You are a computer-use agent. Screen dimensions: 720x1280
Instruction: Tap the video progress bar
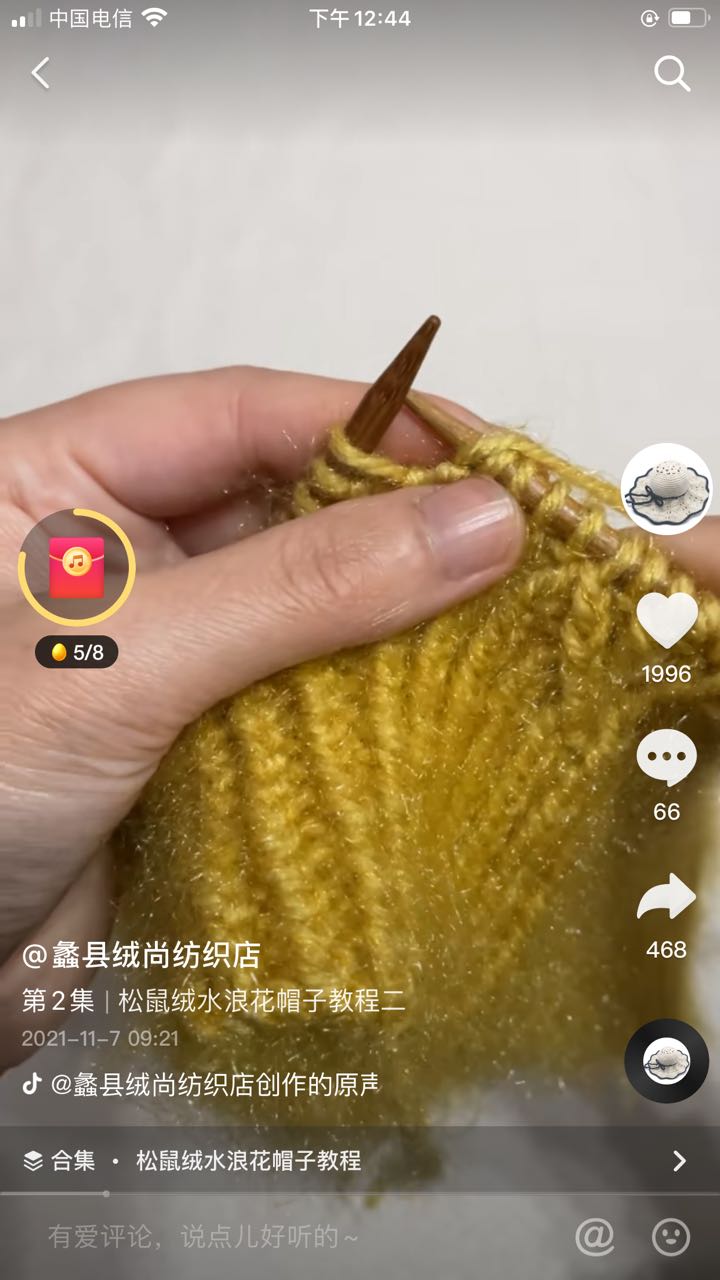(360, 1193)
